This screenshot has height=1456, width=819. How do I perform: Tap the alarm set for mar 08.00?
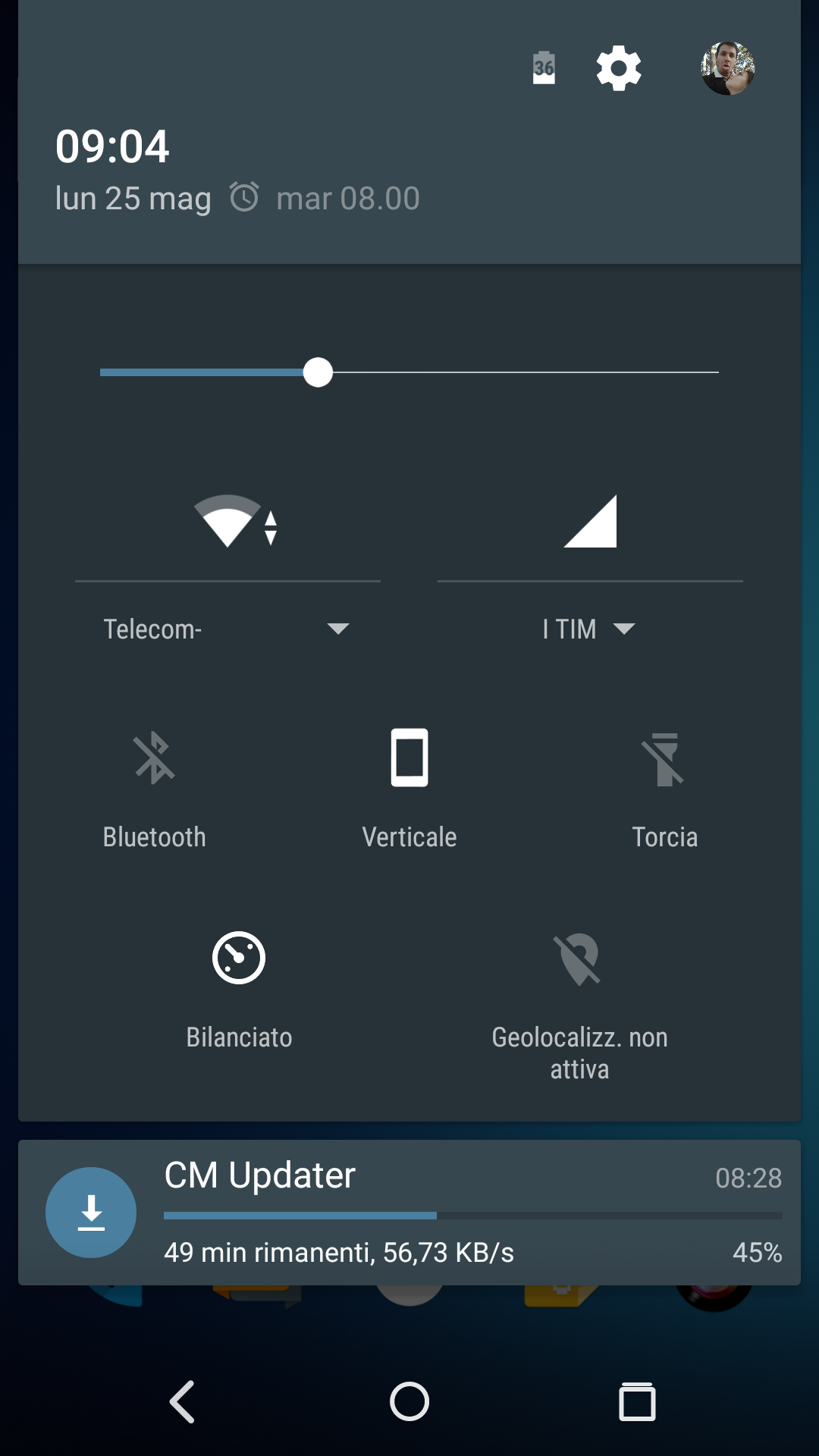tap(325, 198)
